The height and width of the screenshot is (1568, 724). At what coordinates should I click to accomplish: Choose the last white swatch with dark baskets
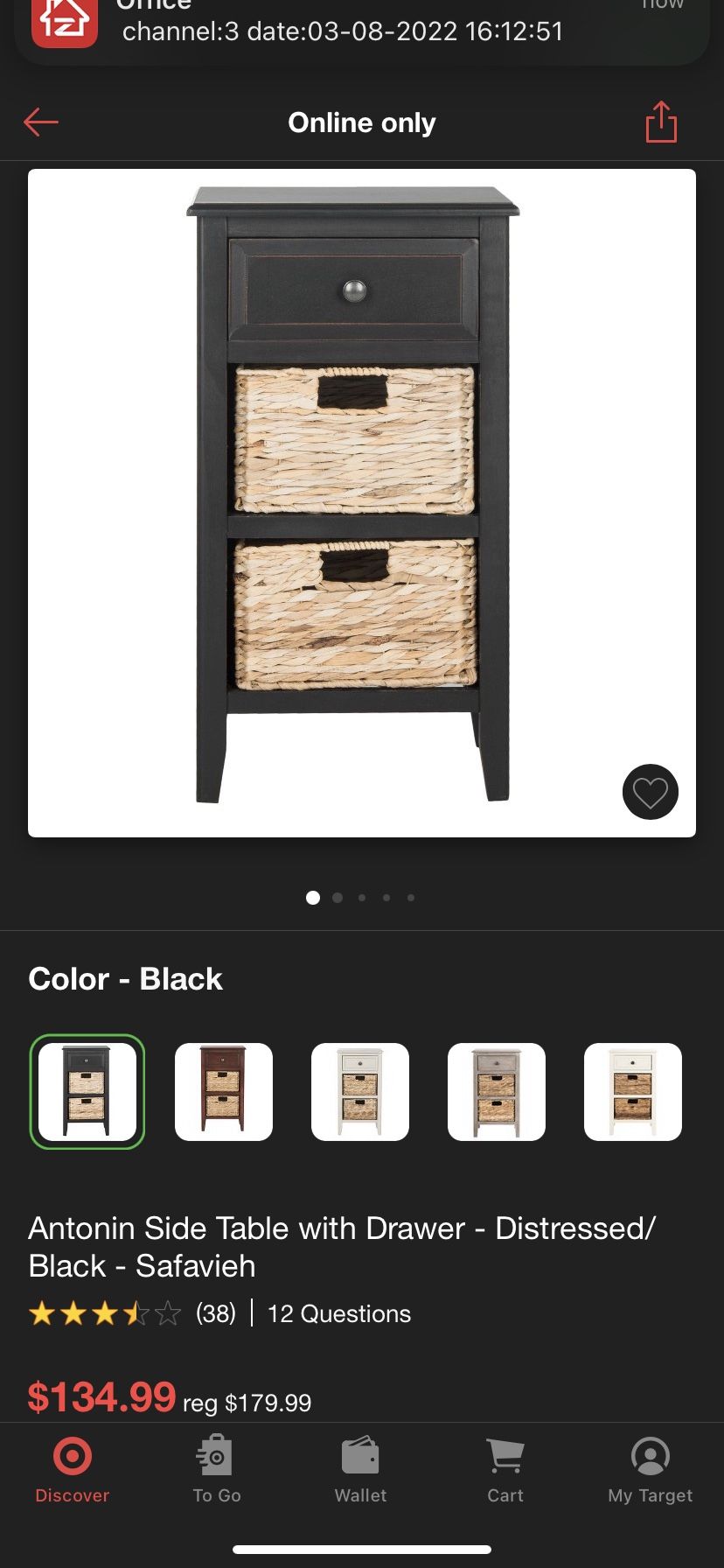point(633,1091)
